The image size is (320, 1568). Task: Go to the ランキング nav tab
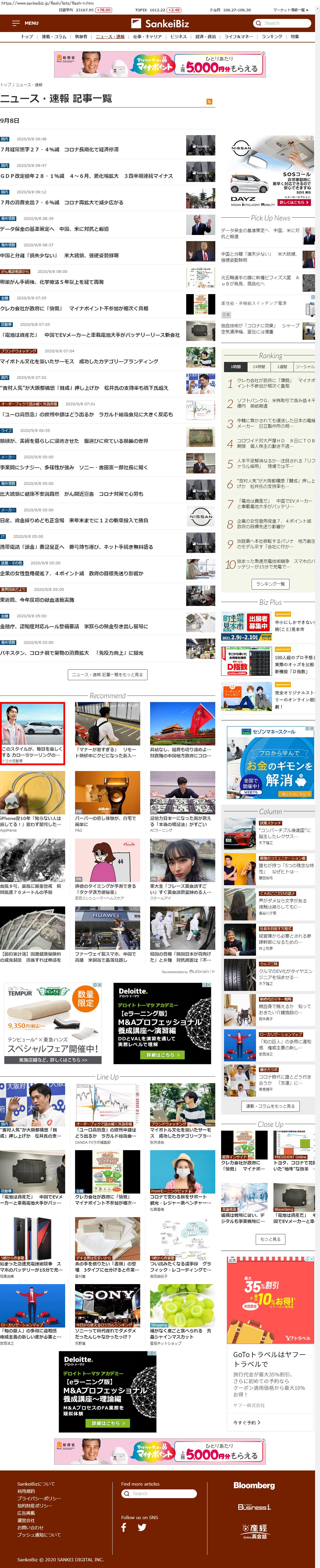(x=272, y=36)
